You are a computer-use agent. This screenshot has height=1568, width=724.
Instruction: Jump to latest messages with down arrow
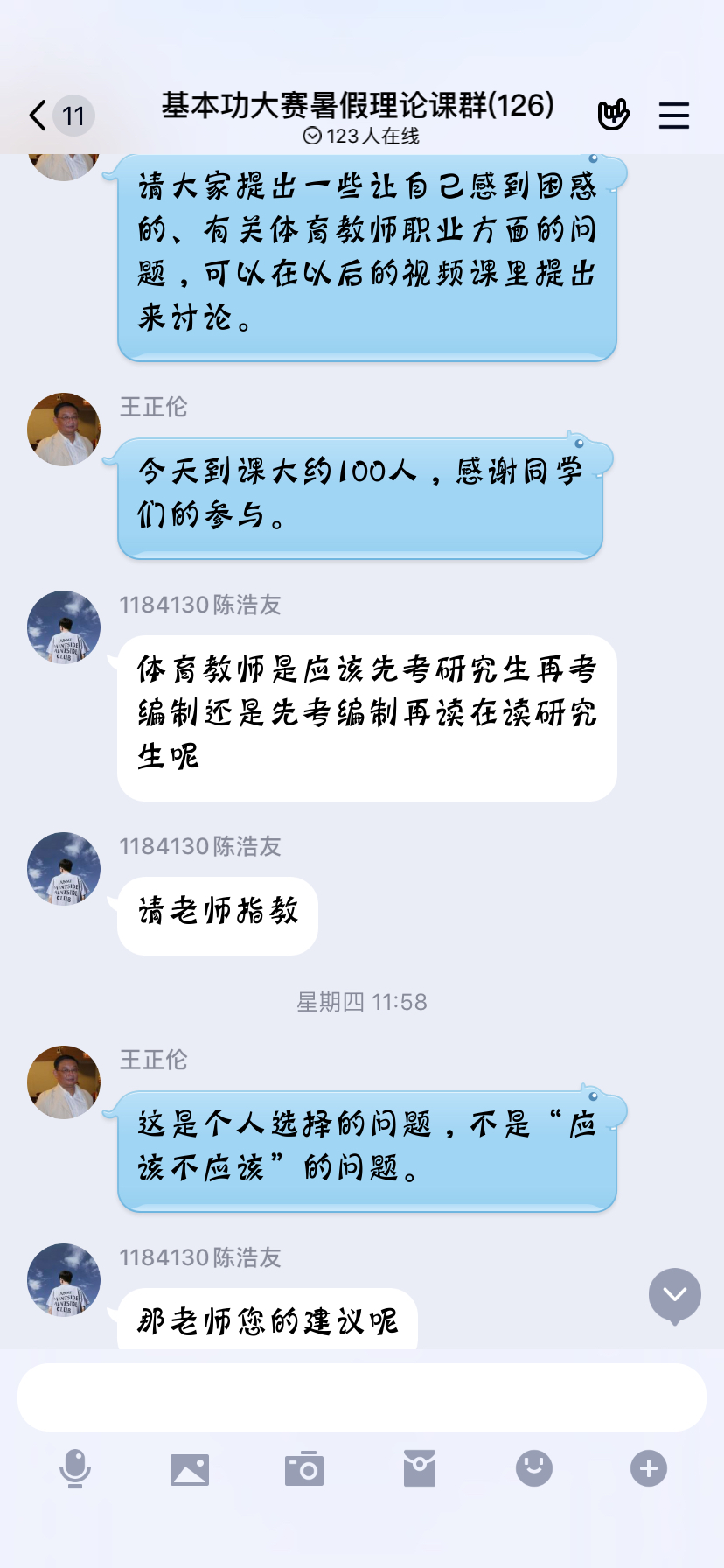(675, 1294)
